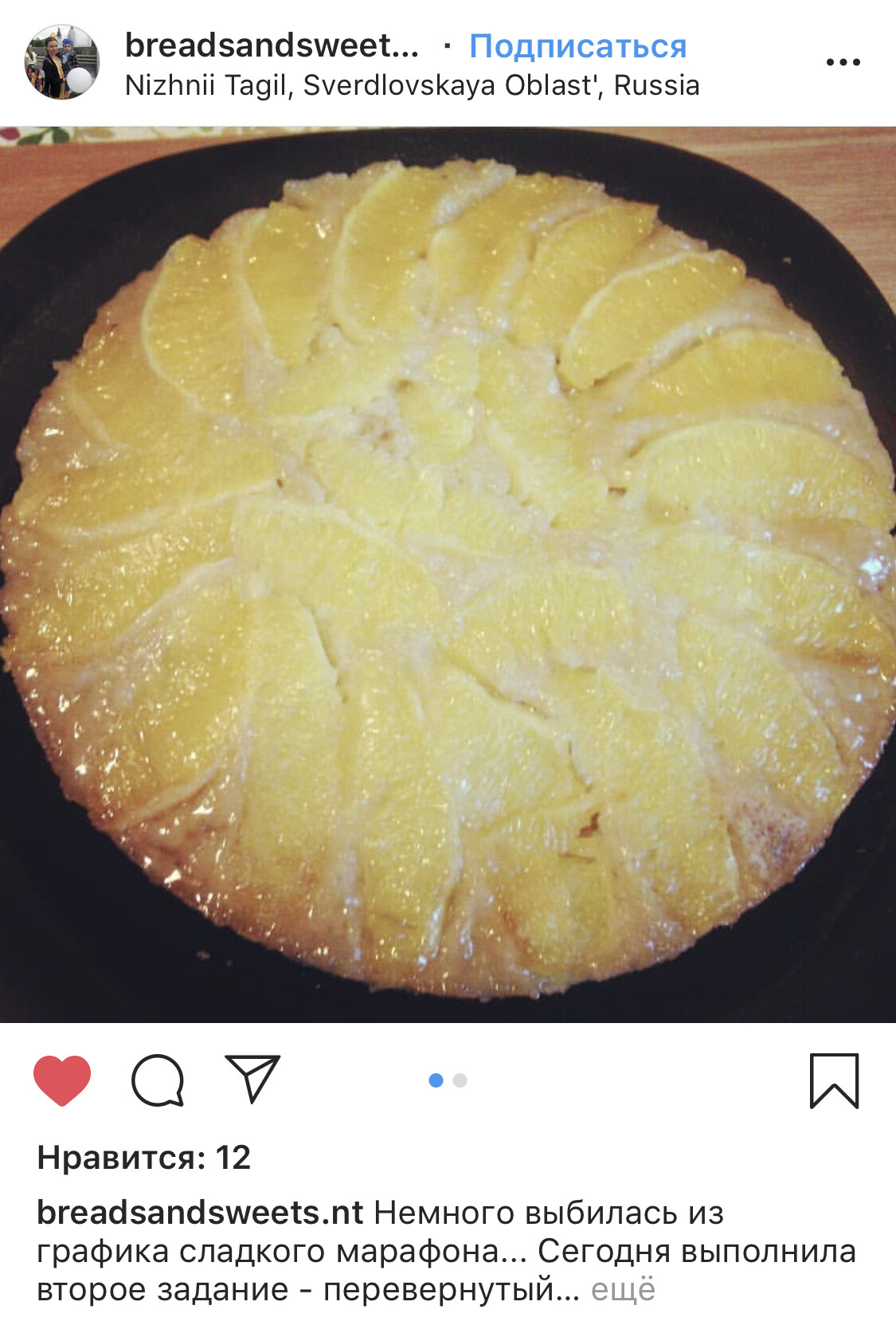Expand the caption with ещё
Viewport: 896px width, 1325px height.
click(x=623, y=1289)
